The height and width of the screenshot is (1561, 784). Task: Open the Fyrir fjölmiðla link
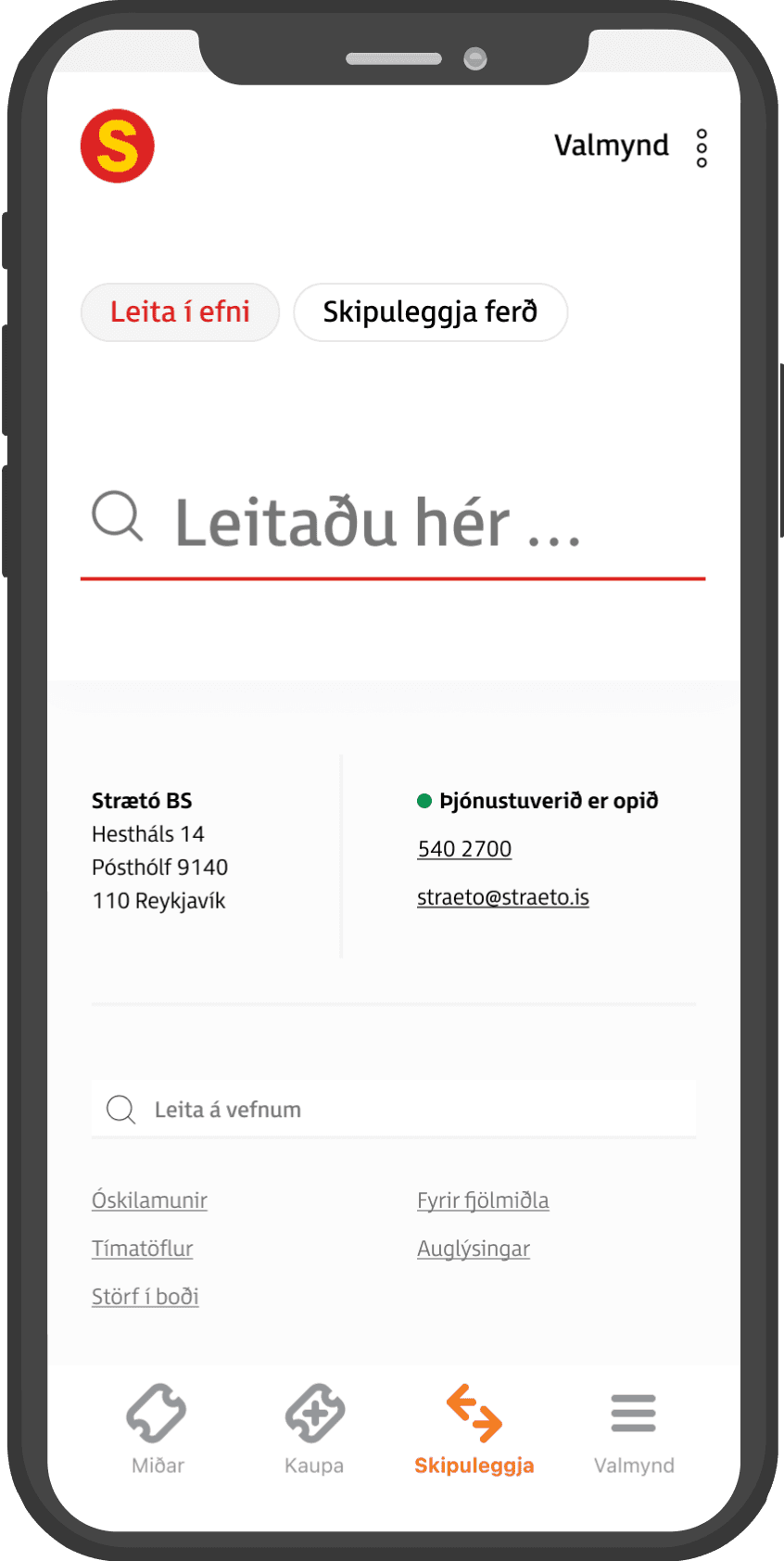pos(483,1200)
